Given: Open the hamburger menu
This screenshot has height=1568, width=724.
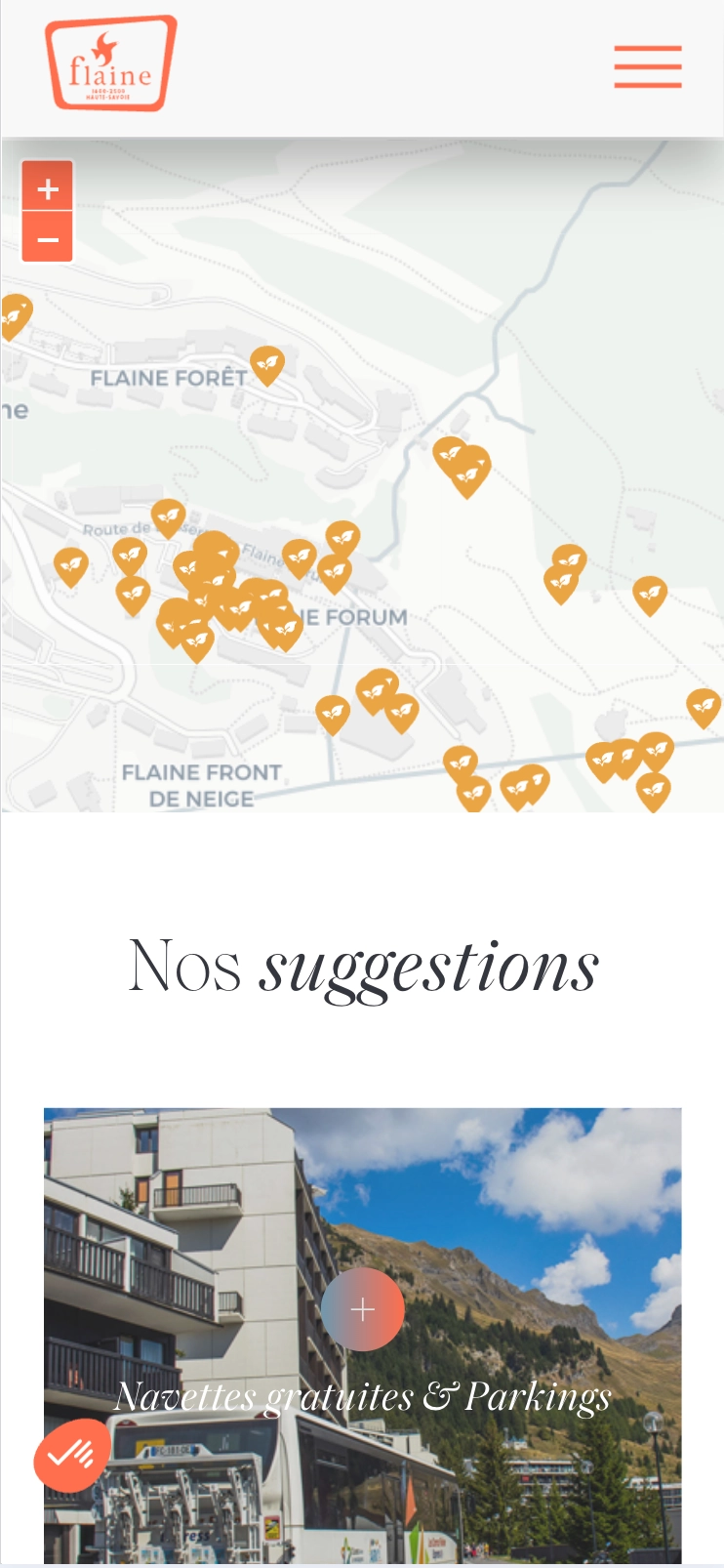Looking at the screenshot, I should click(x=647, y=66).
